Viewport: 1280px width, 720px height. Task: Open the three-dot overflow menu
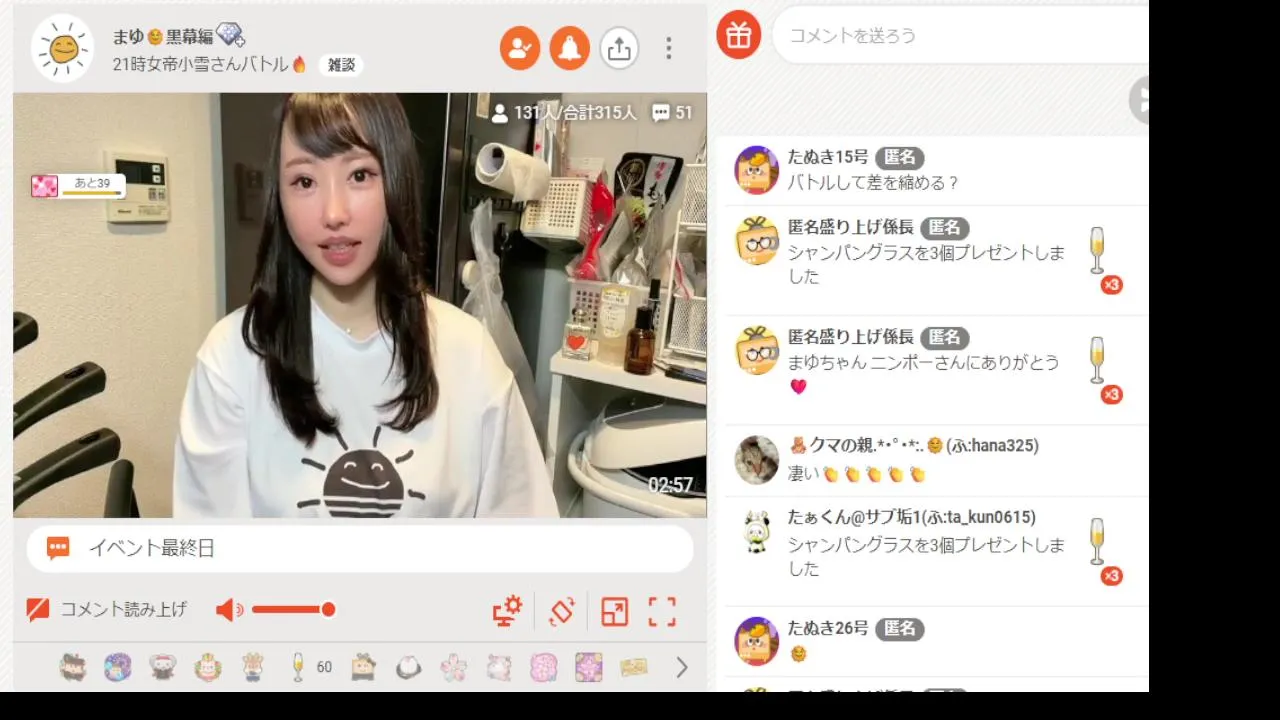point(668,48)
